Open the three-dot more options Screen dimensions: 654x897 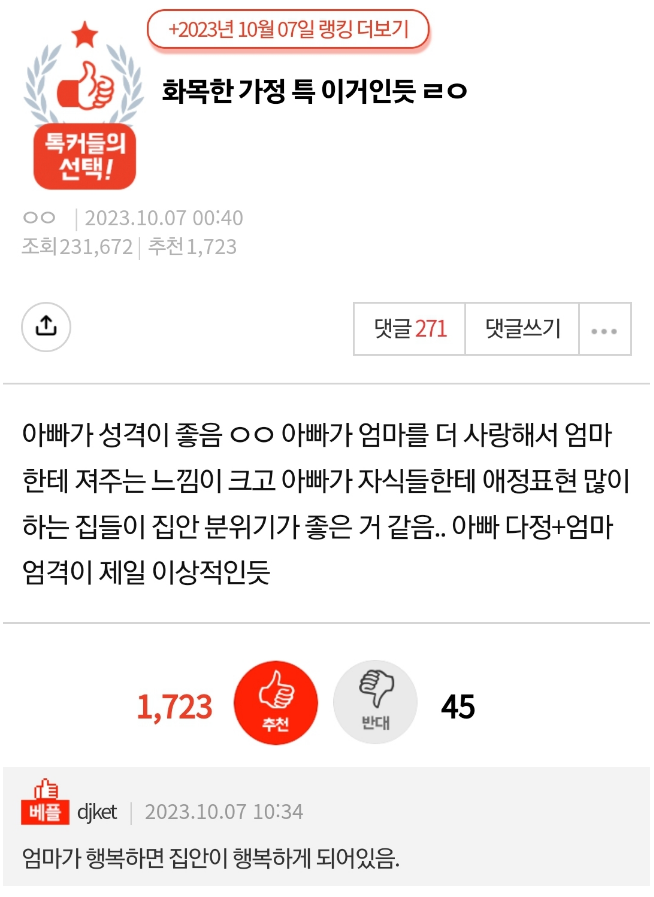(x=604, y=330)
